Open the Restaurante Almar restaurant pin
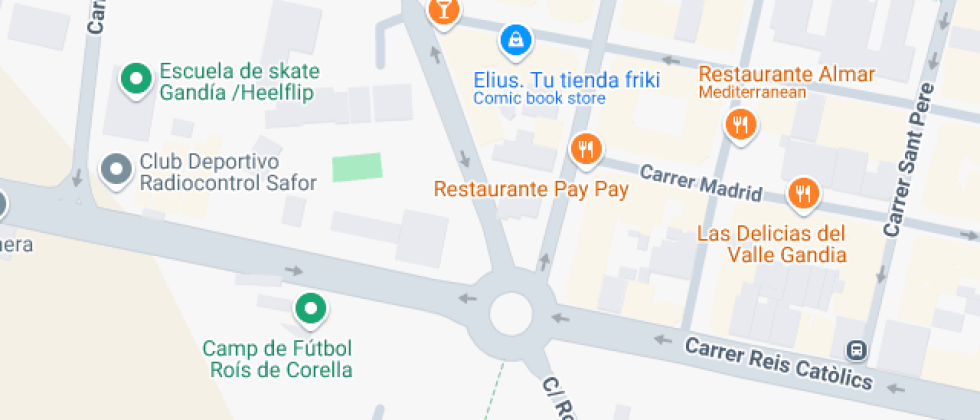The height and width of the screenshot is (420, 980). [741, 126]
